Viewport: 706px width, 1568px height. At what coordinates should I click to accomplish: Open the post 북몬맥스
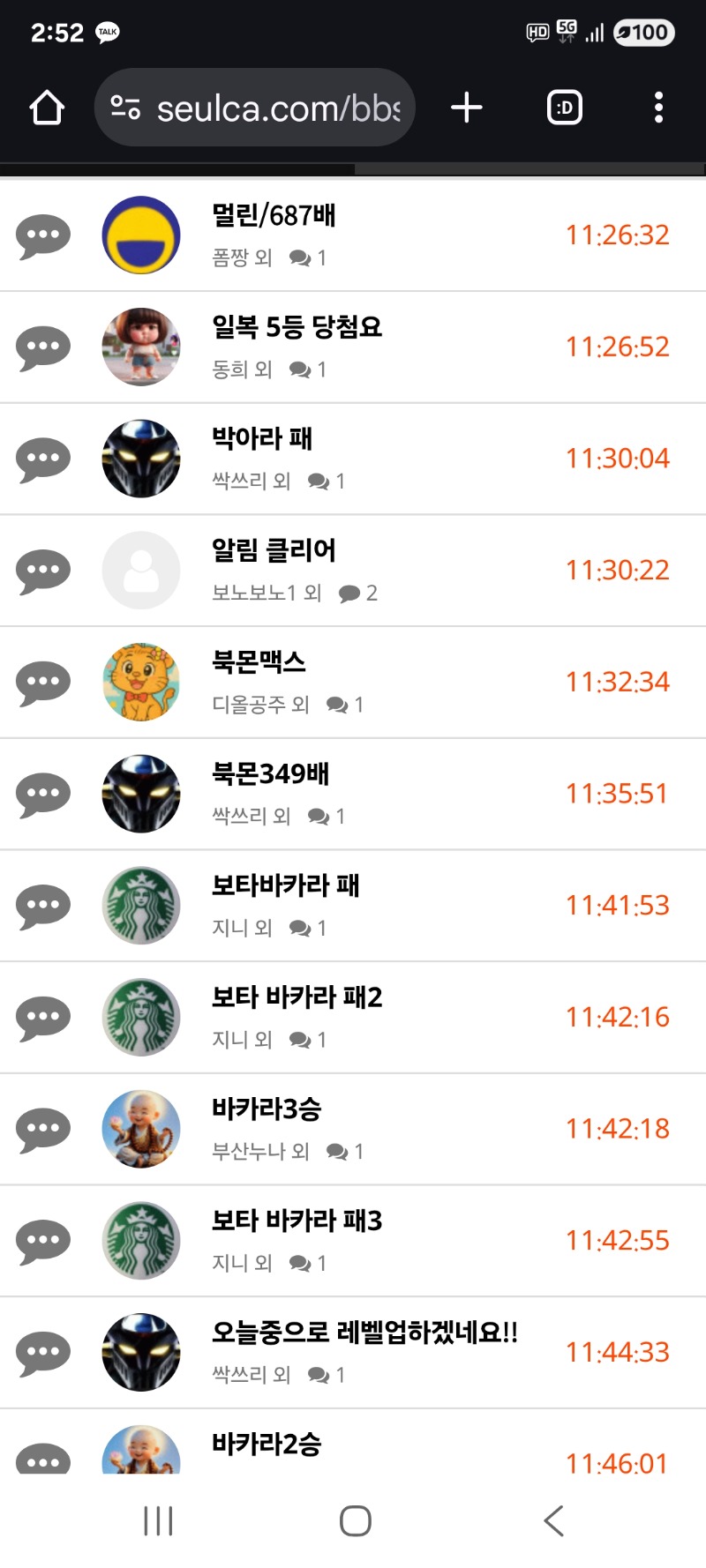coord(259,662)
